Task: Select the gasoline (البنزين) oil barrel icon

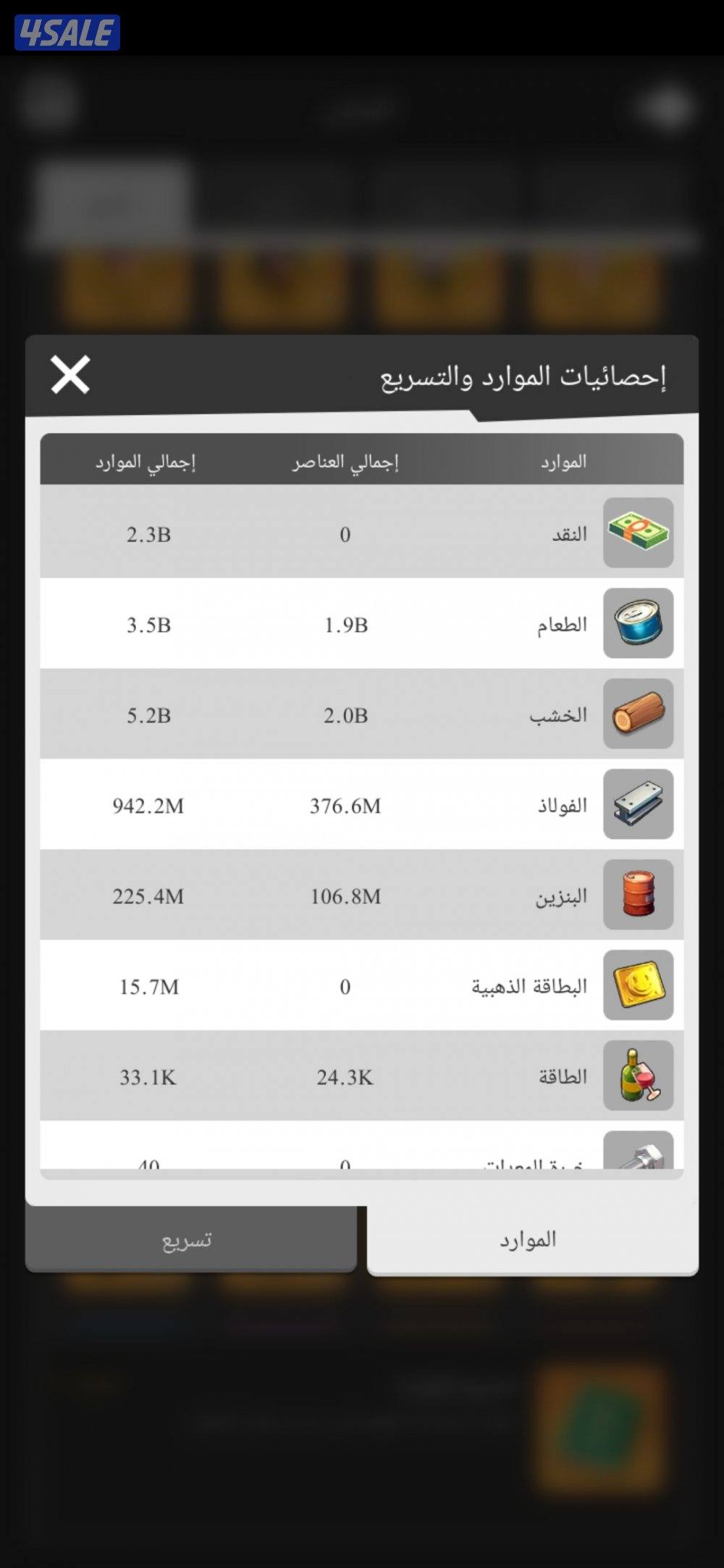Action: pos(638,895)
